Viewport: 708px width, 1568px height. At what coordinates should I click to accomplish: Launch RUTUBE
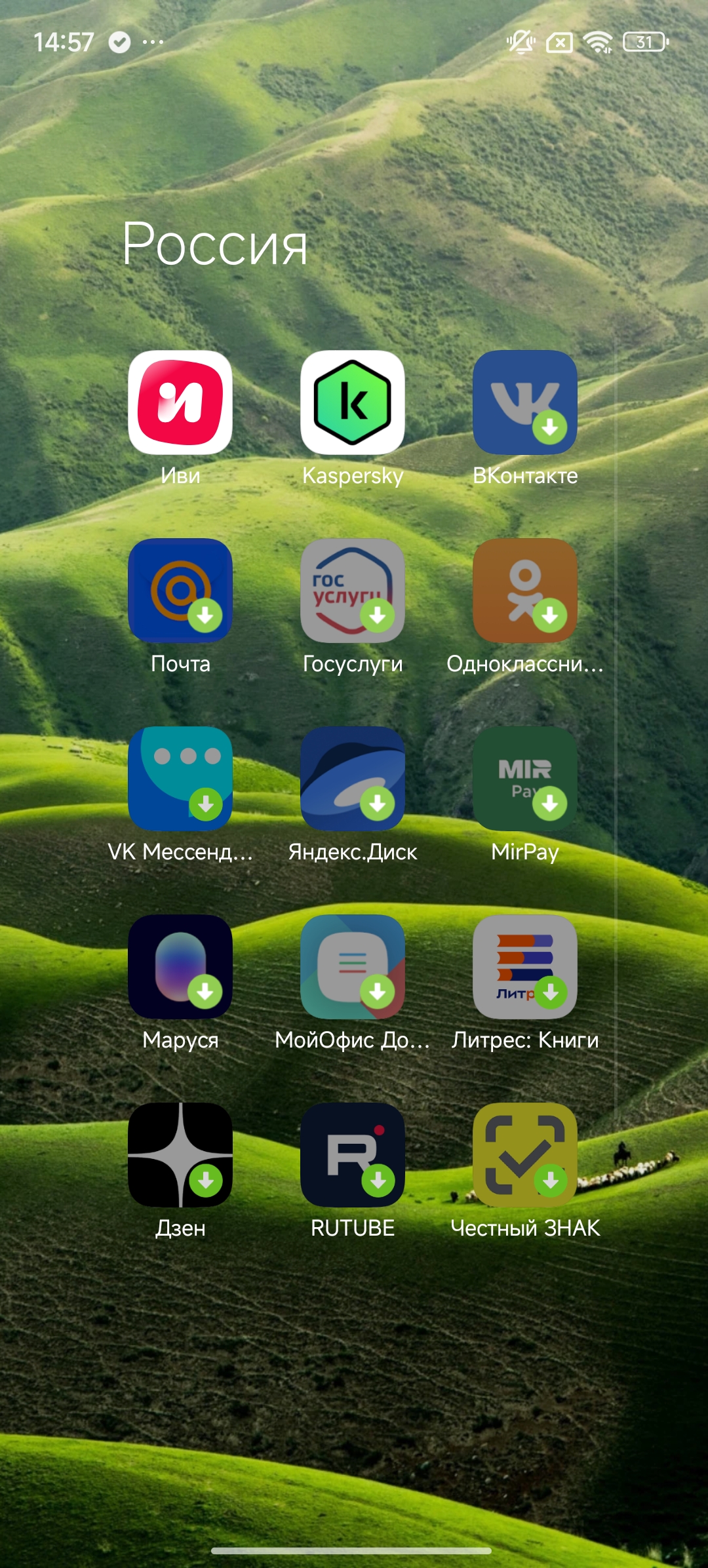[x=353, y=1155]
